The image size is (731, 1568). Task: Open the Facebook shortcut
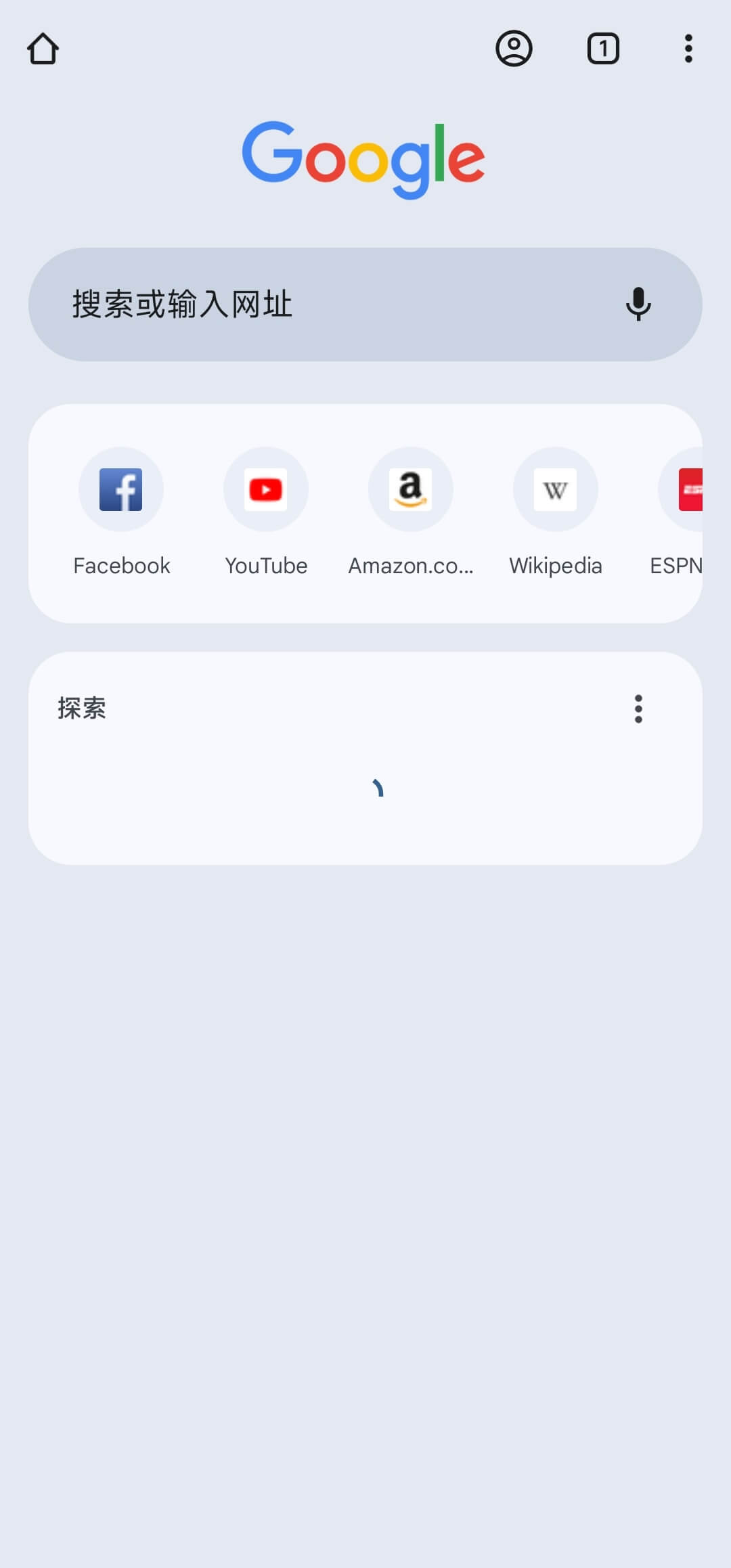point(121,512)
